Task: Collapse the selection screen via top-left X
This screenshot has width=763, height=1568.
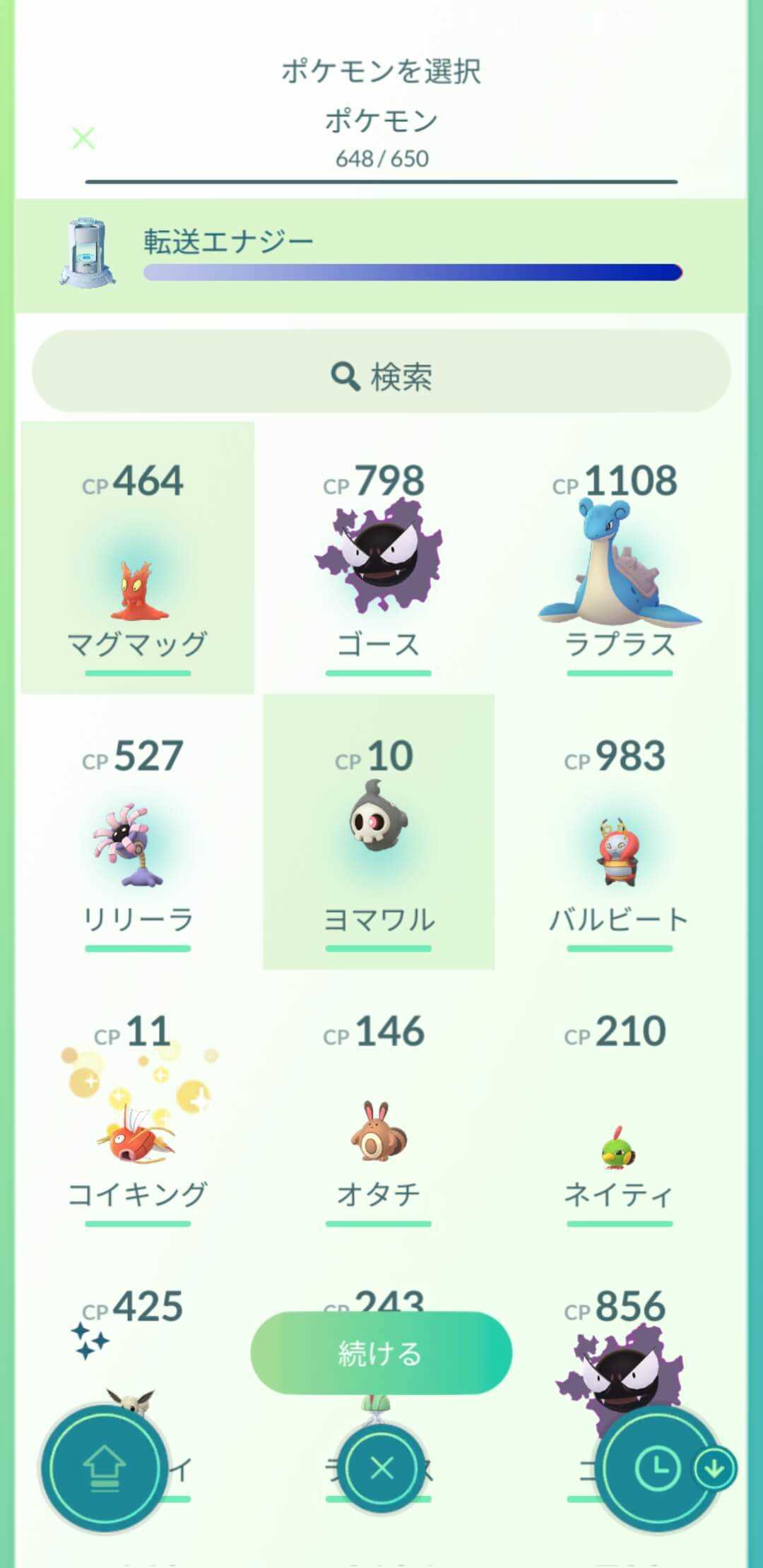Action: pos(85,138)
